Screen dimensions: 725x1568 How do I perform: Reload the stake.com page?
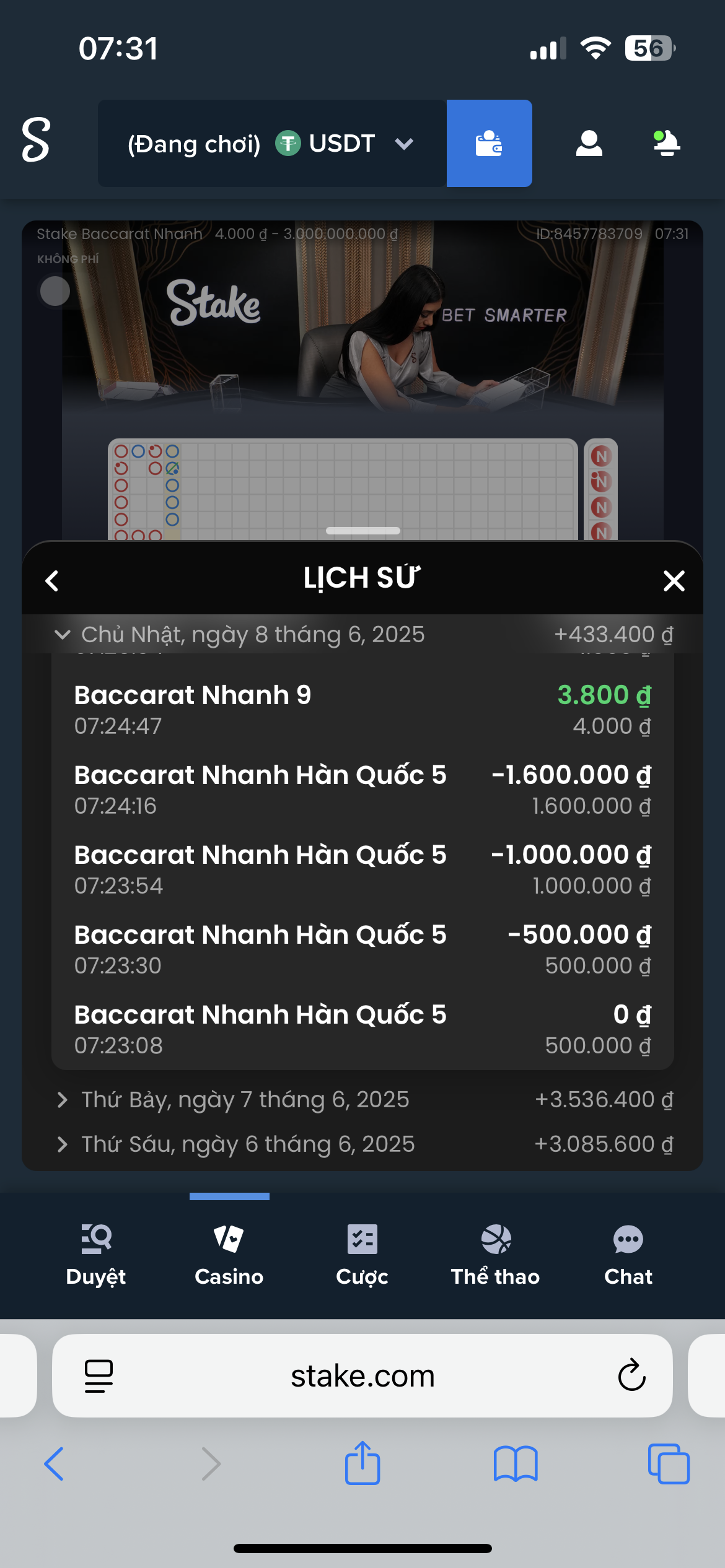631,1376
